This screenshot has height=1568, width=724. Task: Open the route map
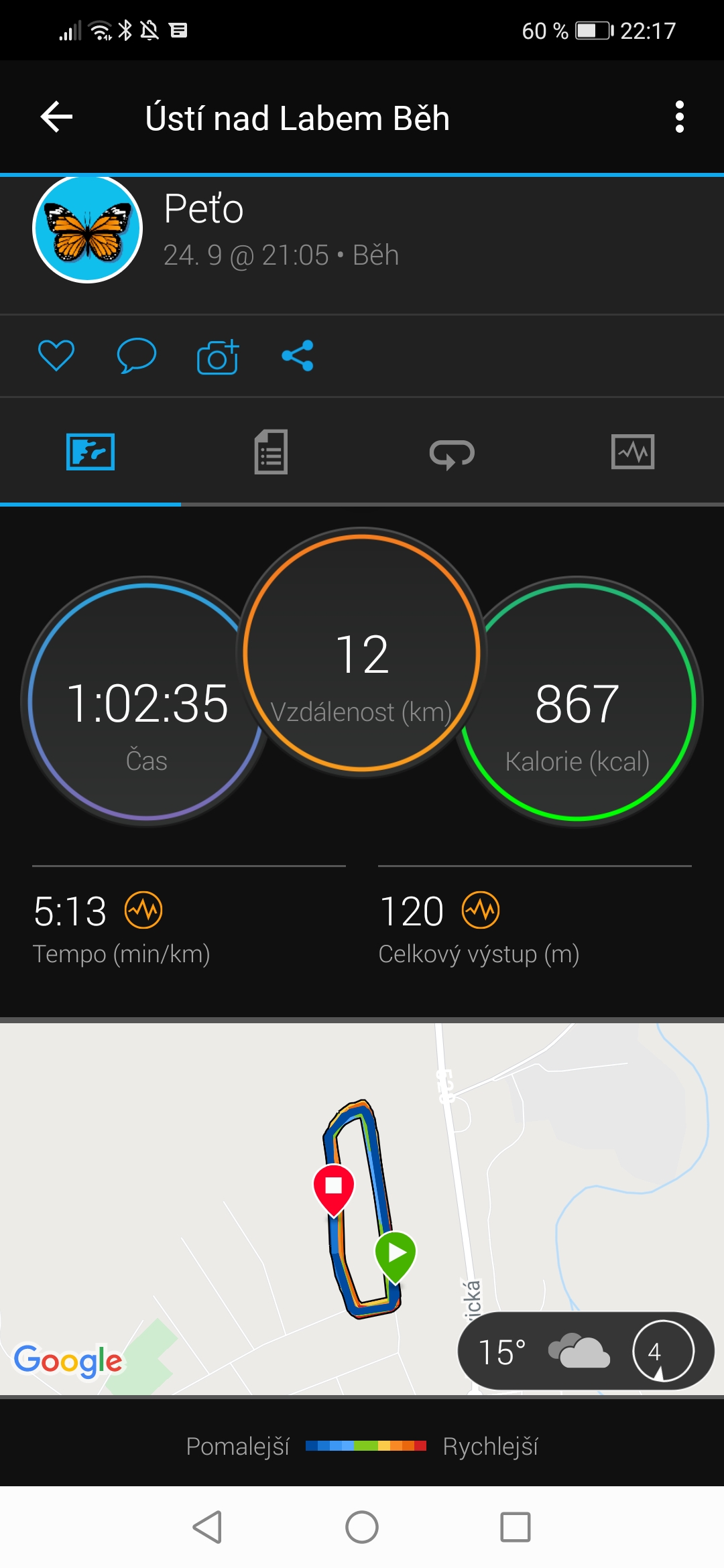tap(362, 1209)
